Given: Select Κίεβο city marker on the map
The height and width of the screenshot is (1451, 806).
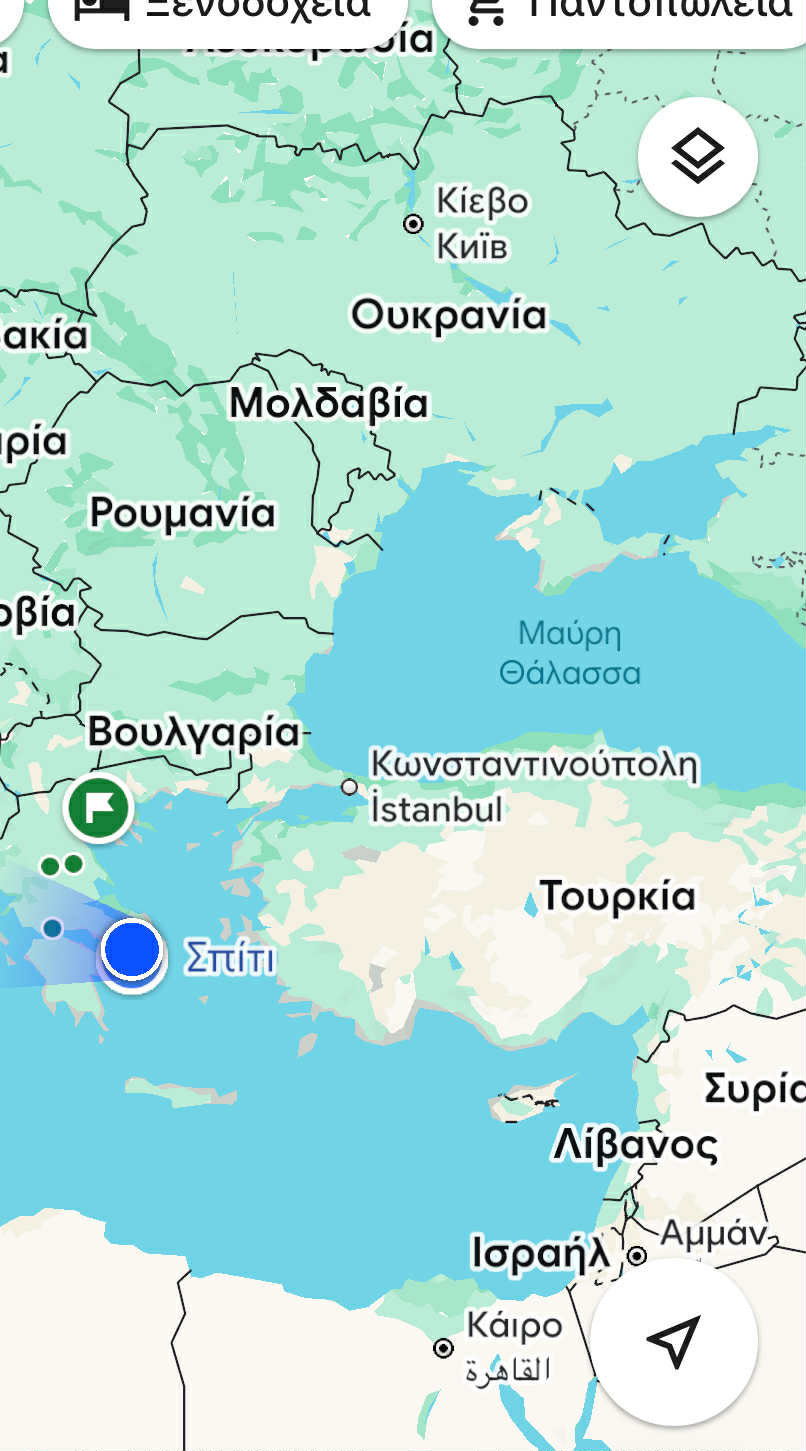Looking at the screenshot, I should pos(413,224).
